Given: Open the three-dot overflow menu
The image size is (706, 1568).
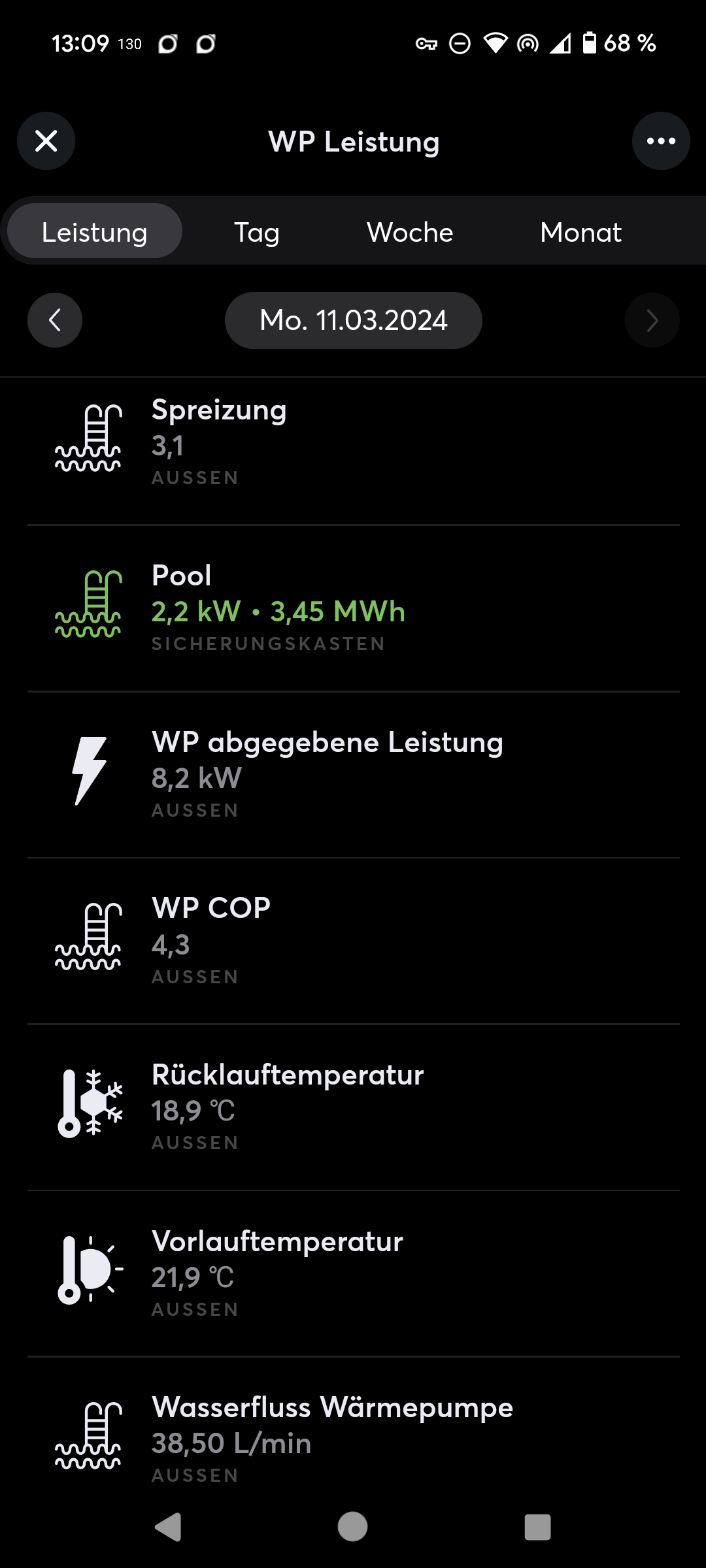Looking at the screenshot, I should 660,141.
